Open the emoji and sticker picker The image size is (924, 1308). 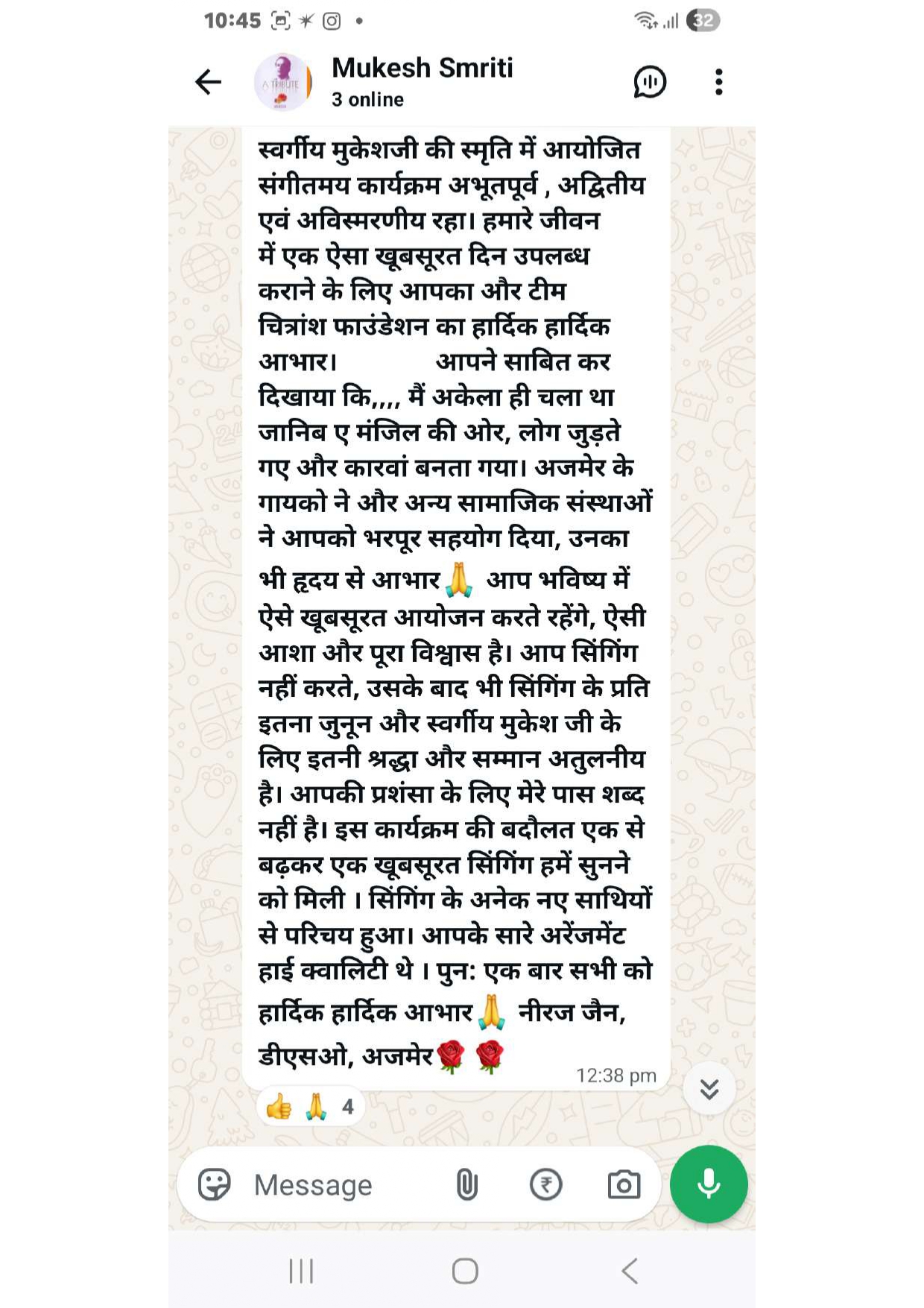click(215, 1184)
